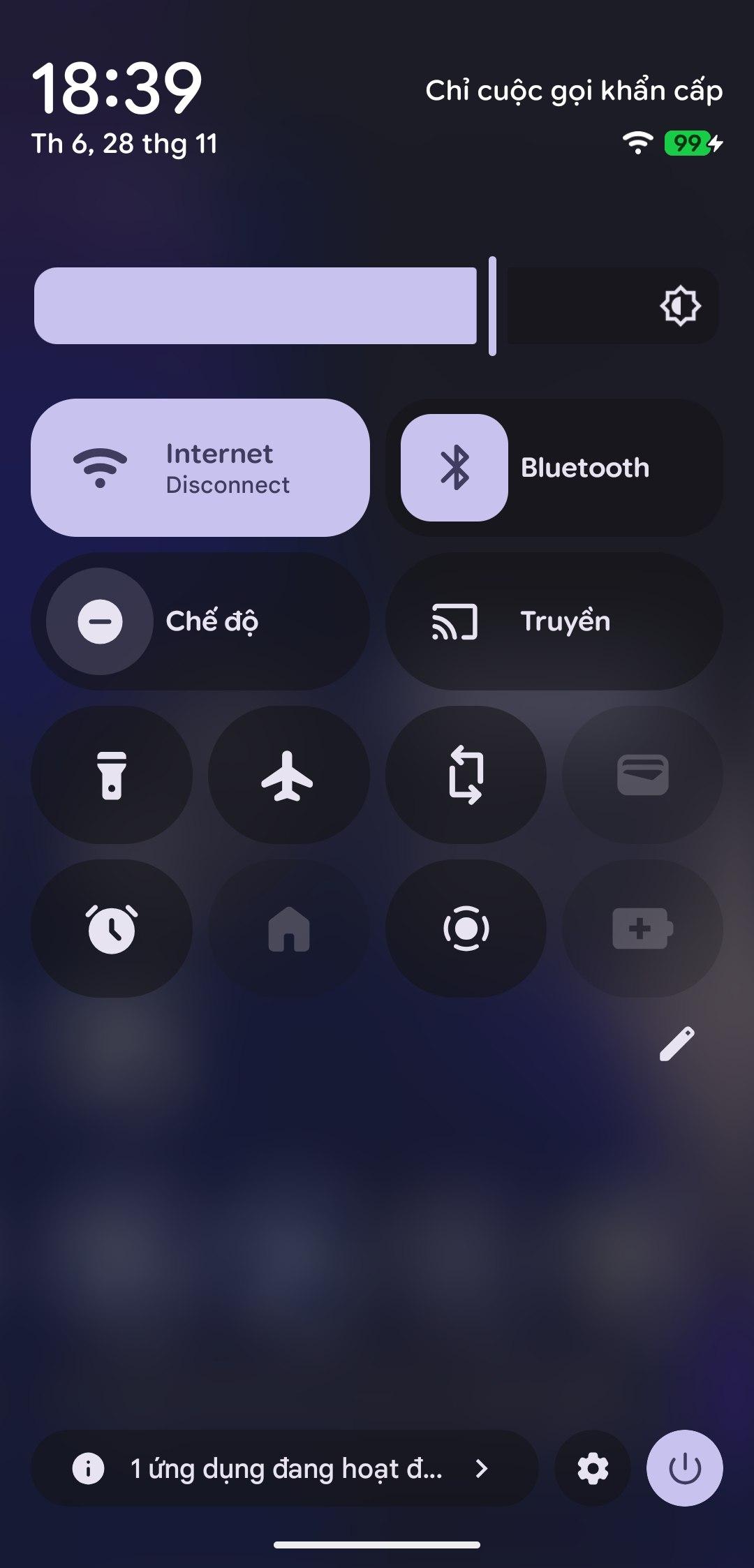
Task: Toggle the Bluetooth icon off
Action: (454, 468)
